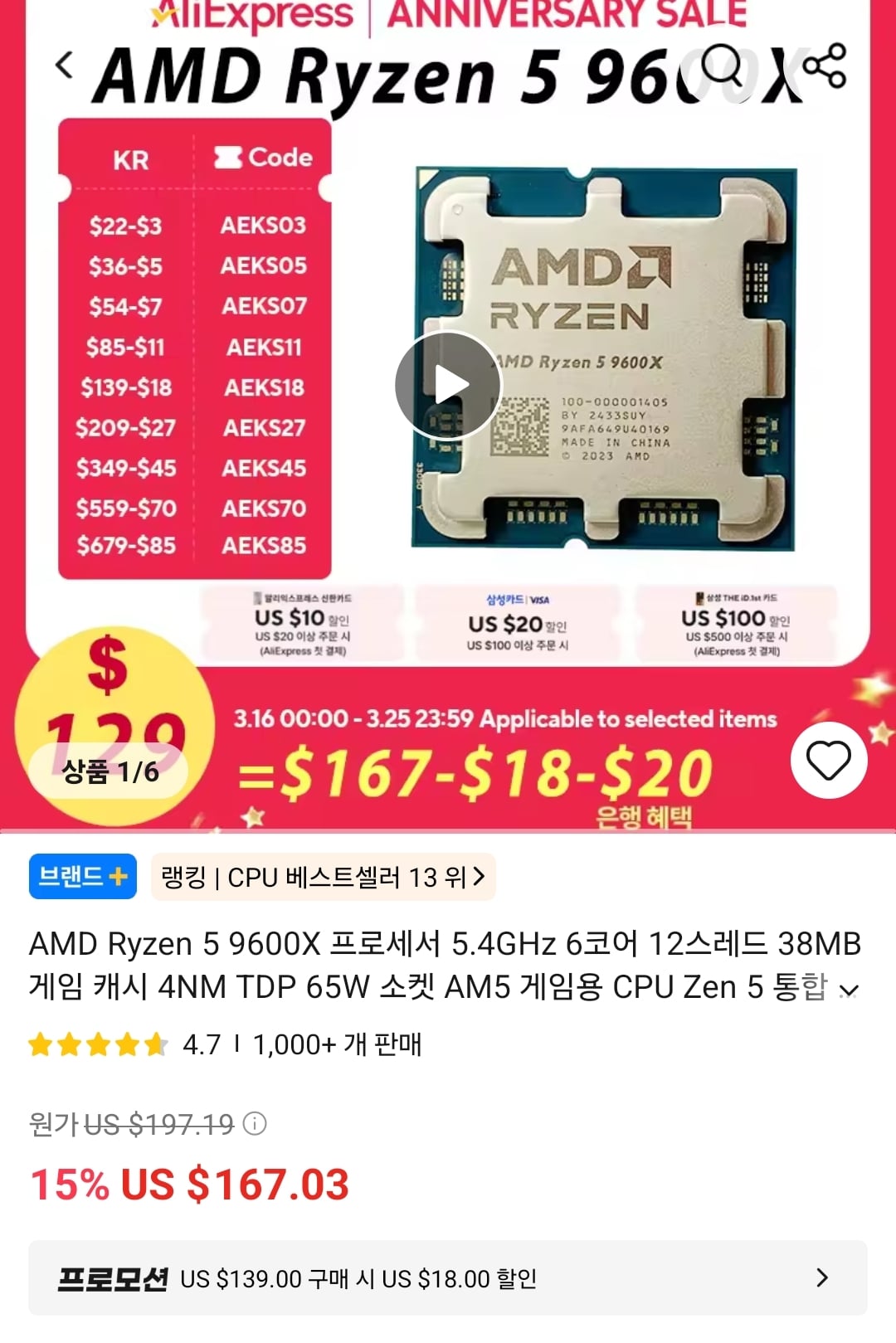Play the product video

pos(448,385)
